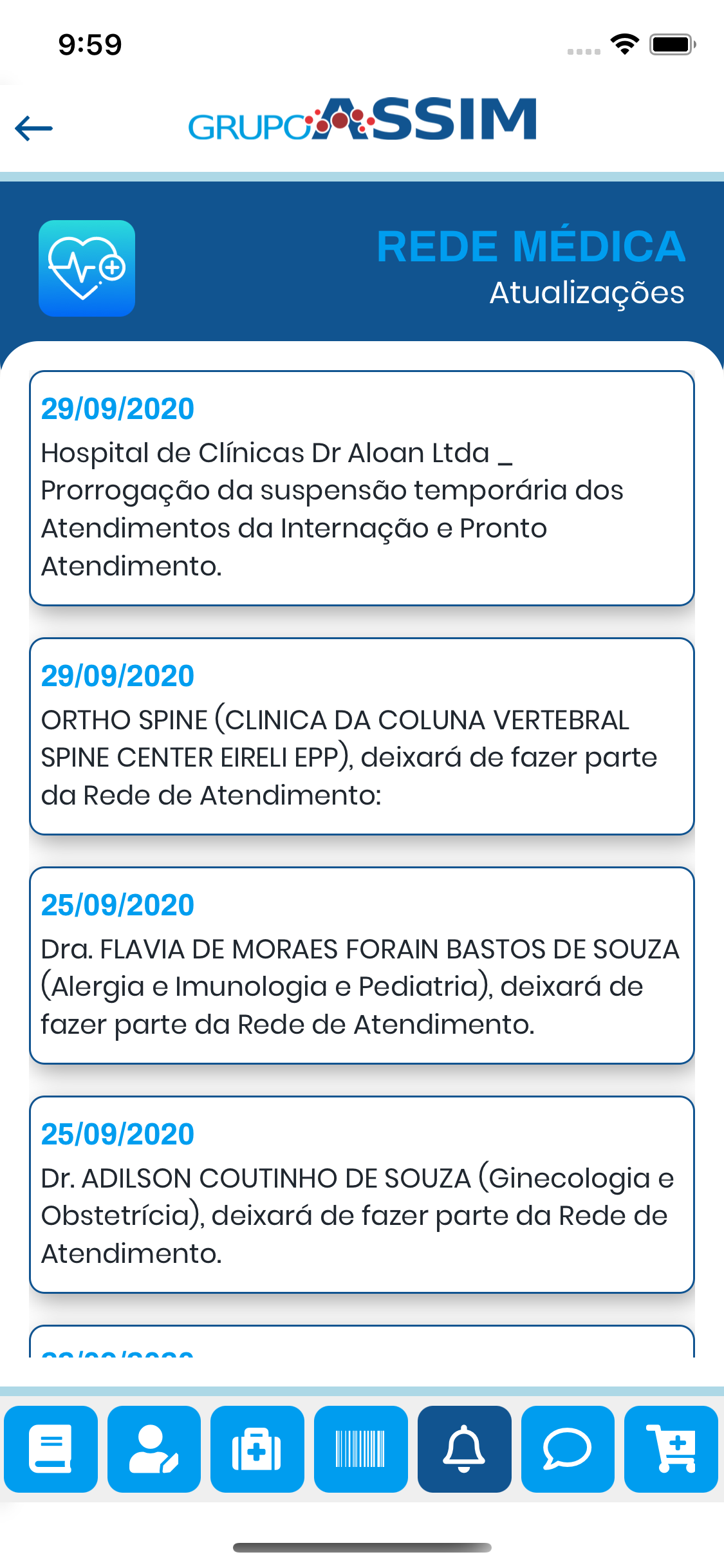724x1568 pixels.
Task: Go to the medical cart tab
Action: 671,1448
